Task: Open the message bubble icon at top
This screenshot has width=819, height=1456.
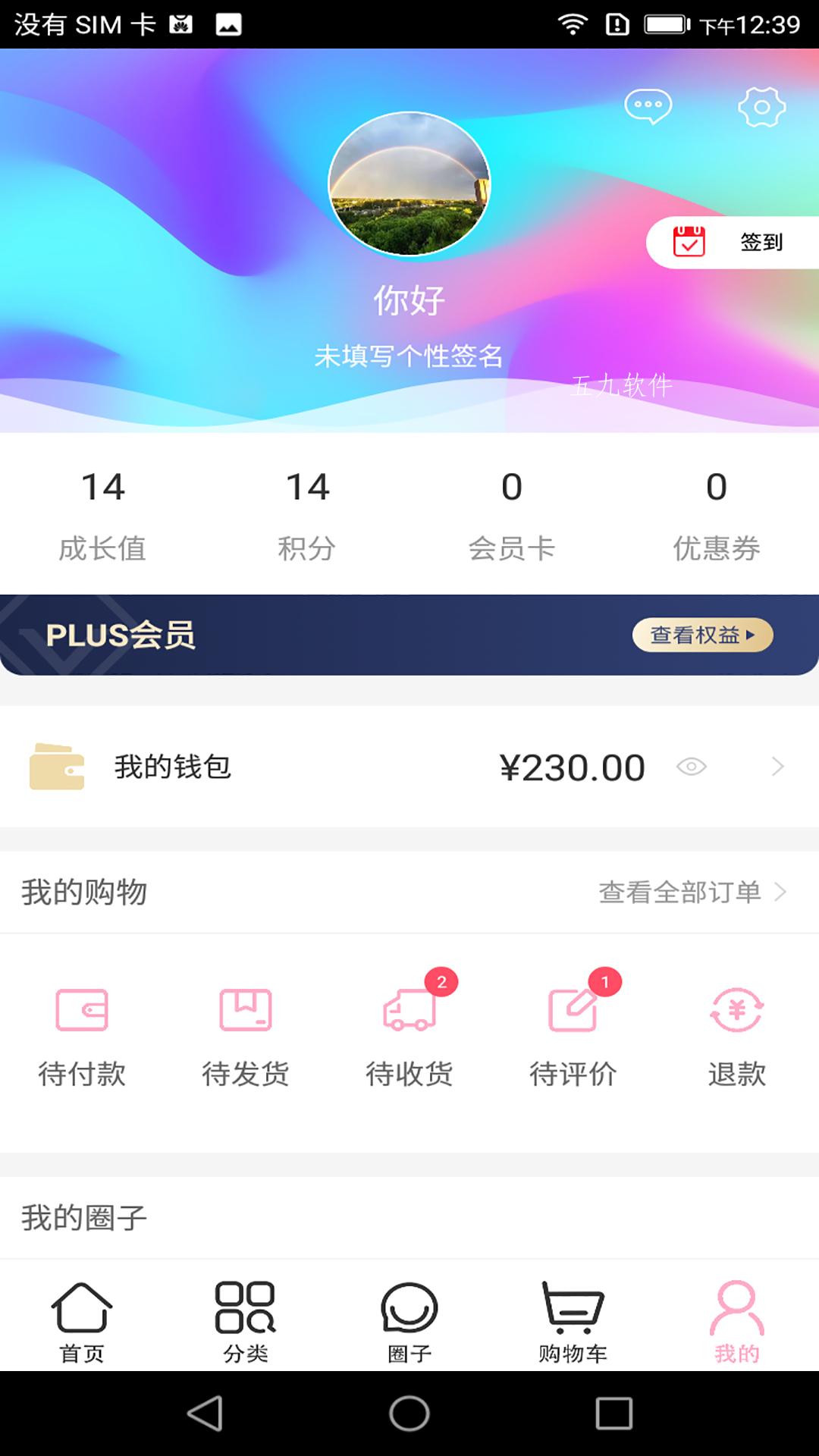Action: [648, 106]
